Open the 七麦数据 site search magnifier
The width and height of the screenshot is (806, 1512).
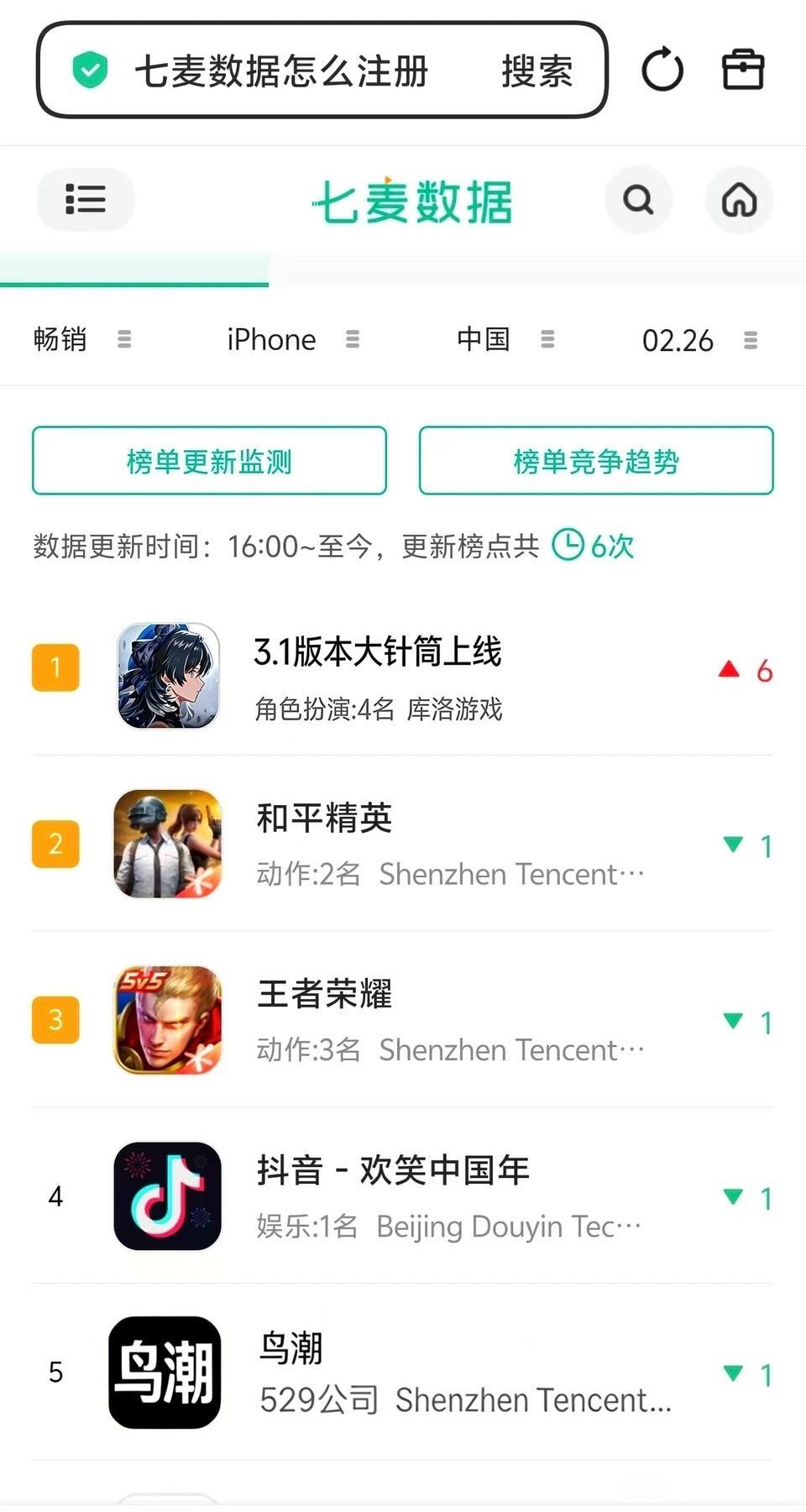pos(638,201)
